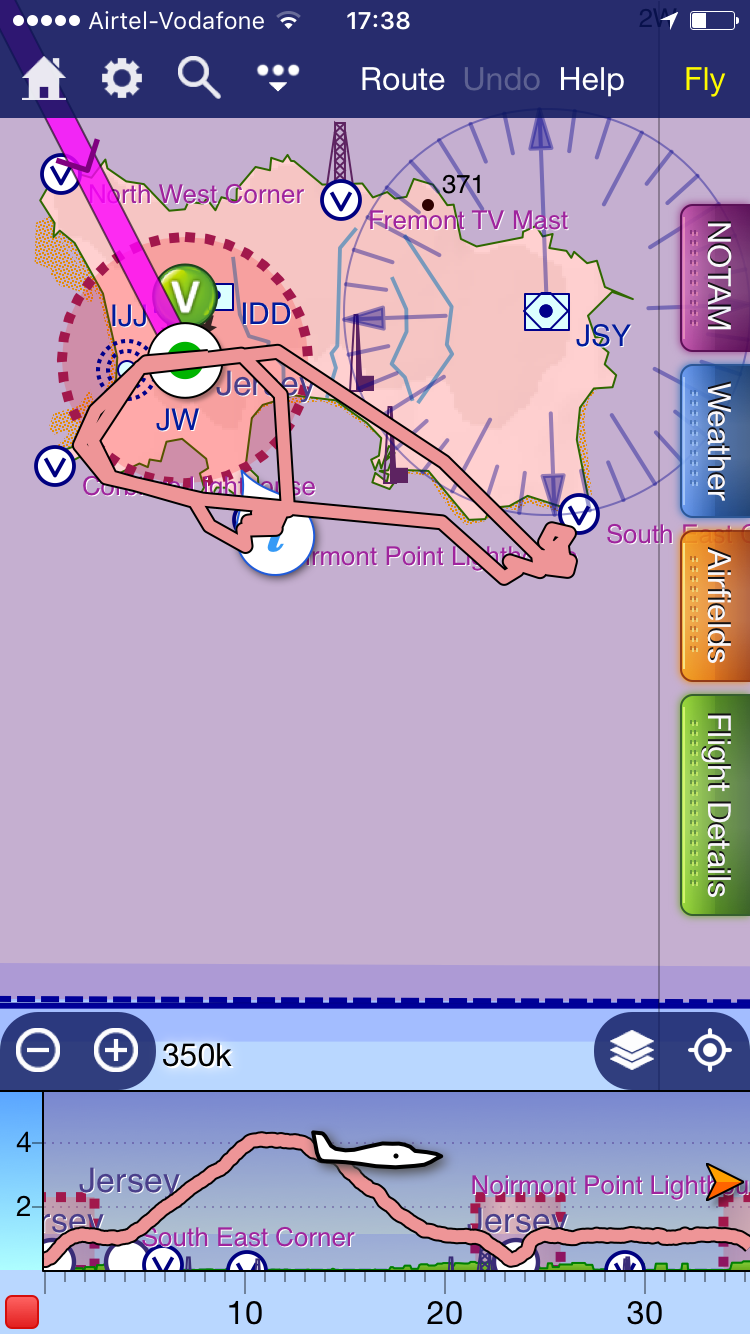Open the settings gear
This screenshot has width=750, height=1334.
coord(121,79)
